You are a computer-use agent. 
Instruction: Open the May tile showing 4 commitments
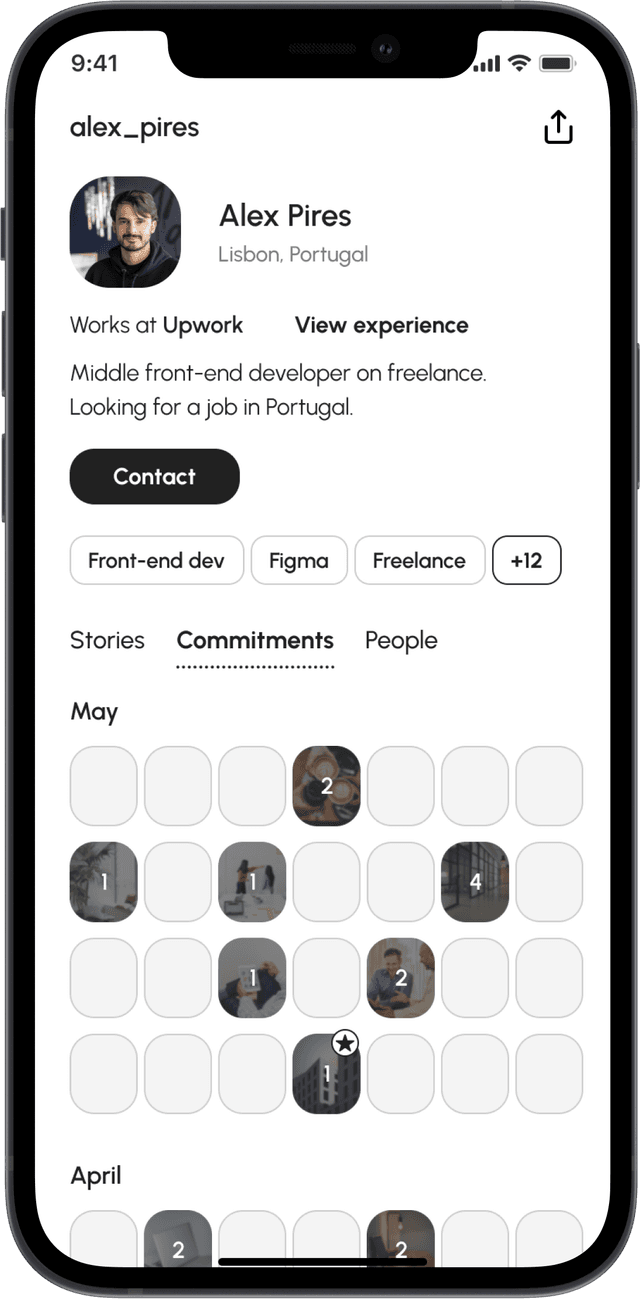[475, 882]
